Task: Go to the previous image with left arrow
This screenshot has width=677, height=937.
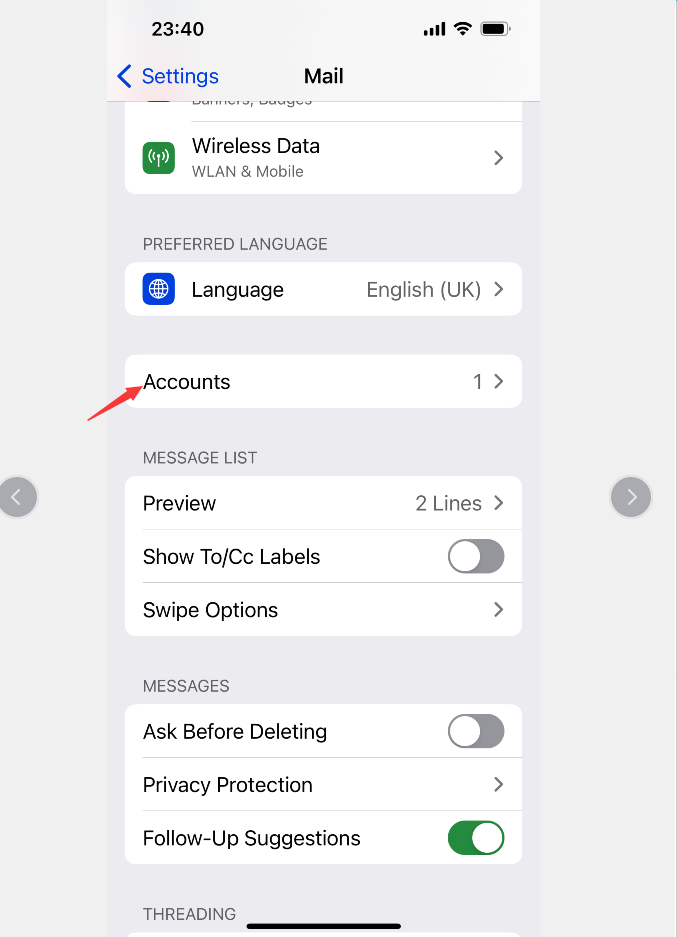Action: tap(18, 496)
